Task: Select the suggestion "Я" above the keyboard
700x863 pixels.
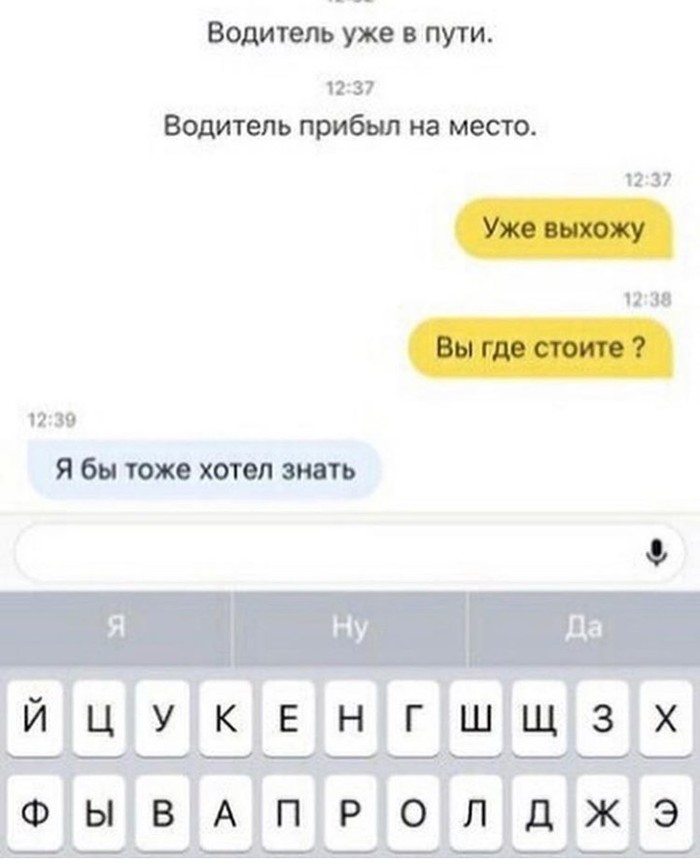Action: coord(115,628)
